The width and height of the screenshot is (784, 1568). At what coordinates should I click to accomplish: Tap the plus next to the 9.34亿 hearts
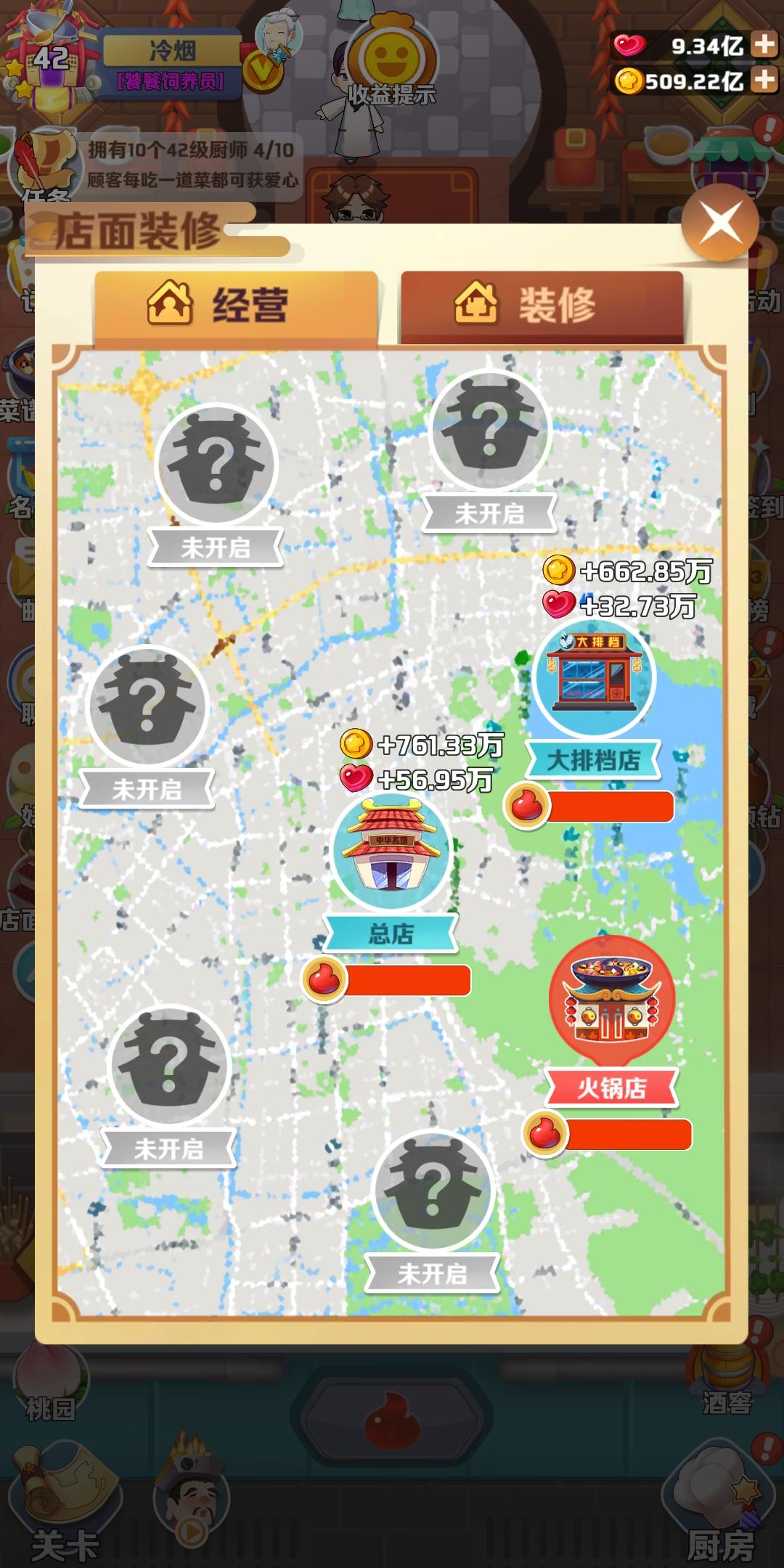coord(764,45)
